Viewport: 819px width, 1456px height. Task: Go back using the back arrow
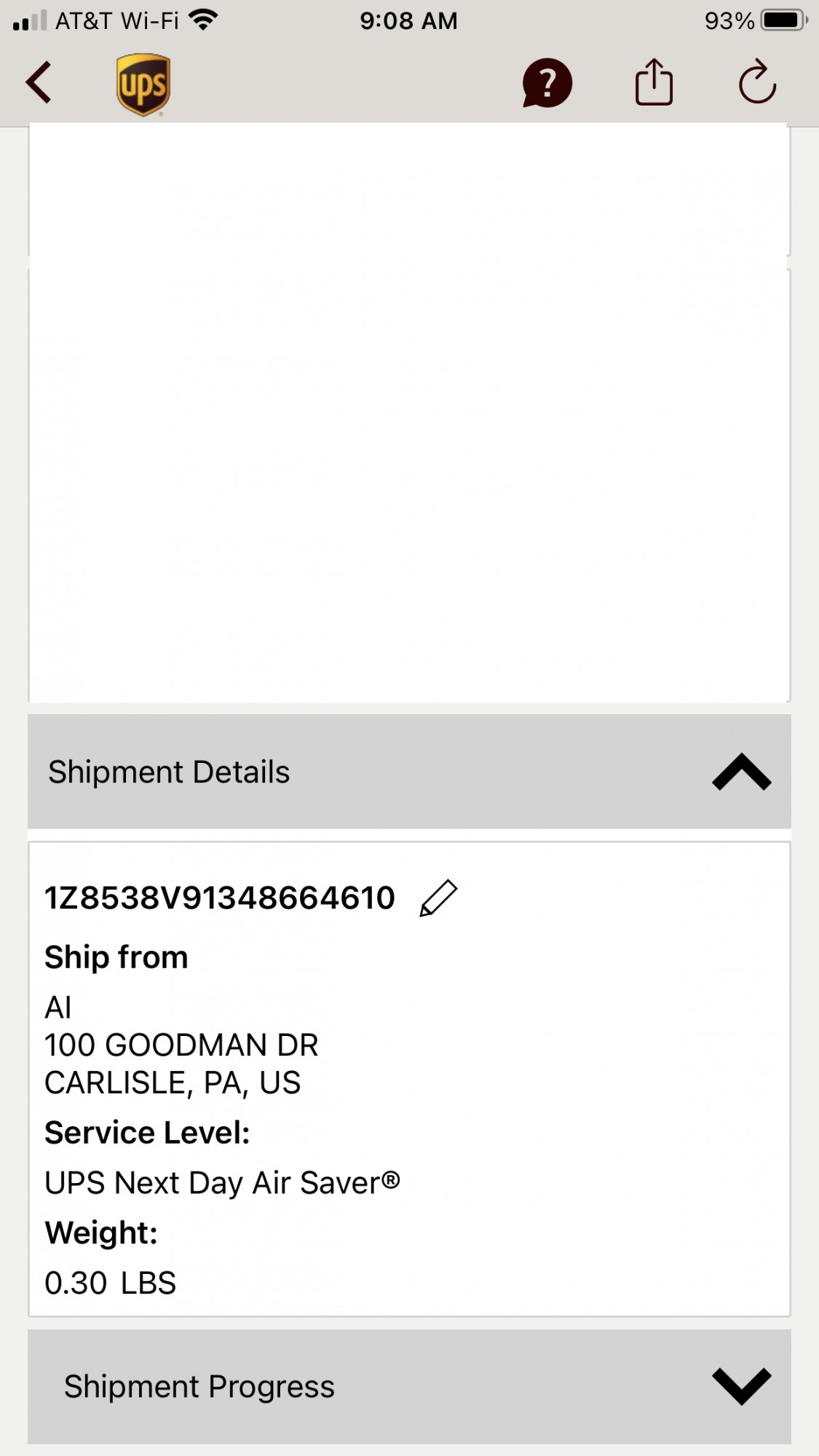click(39, 82)
